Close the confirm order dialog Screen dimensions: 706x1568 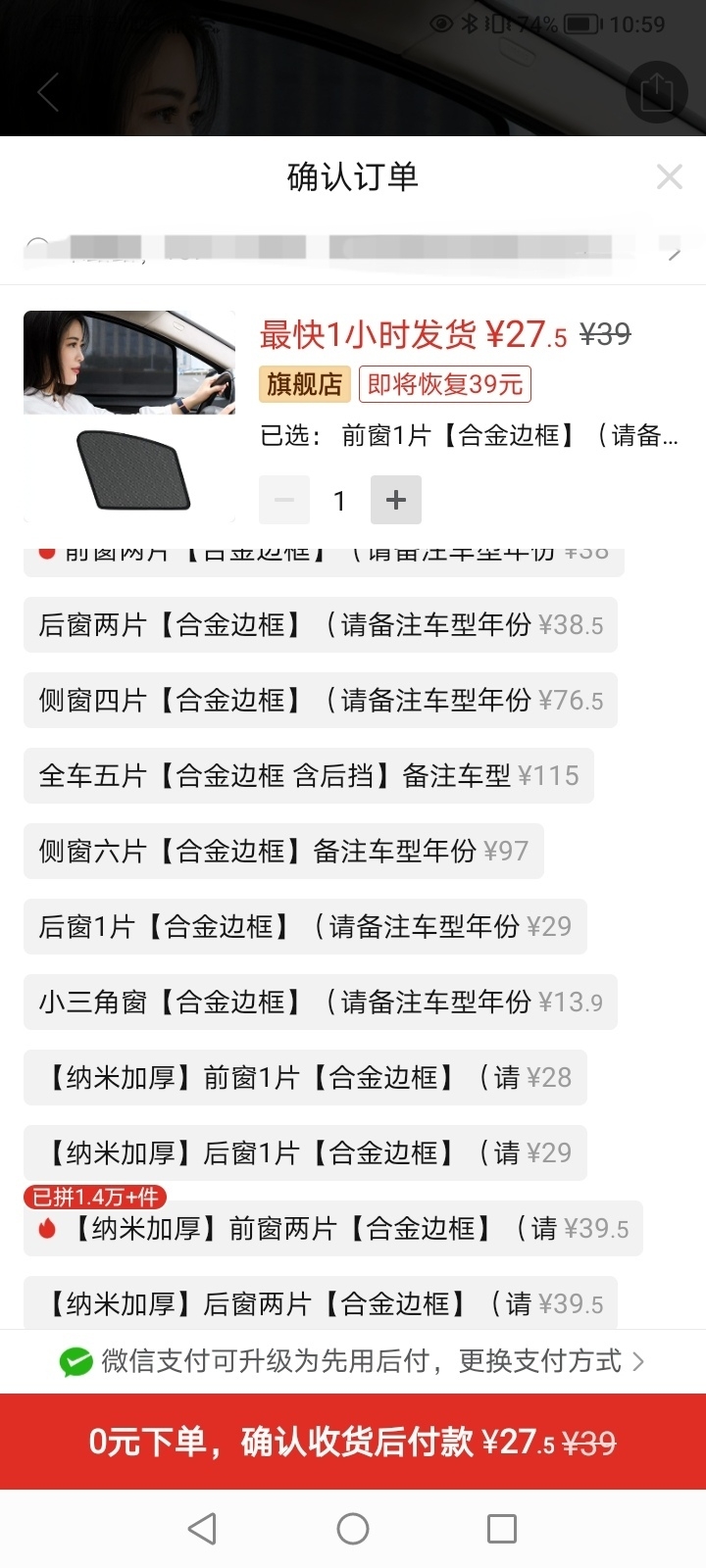click(670, 177)
